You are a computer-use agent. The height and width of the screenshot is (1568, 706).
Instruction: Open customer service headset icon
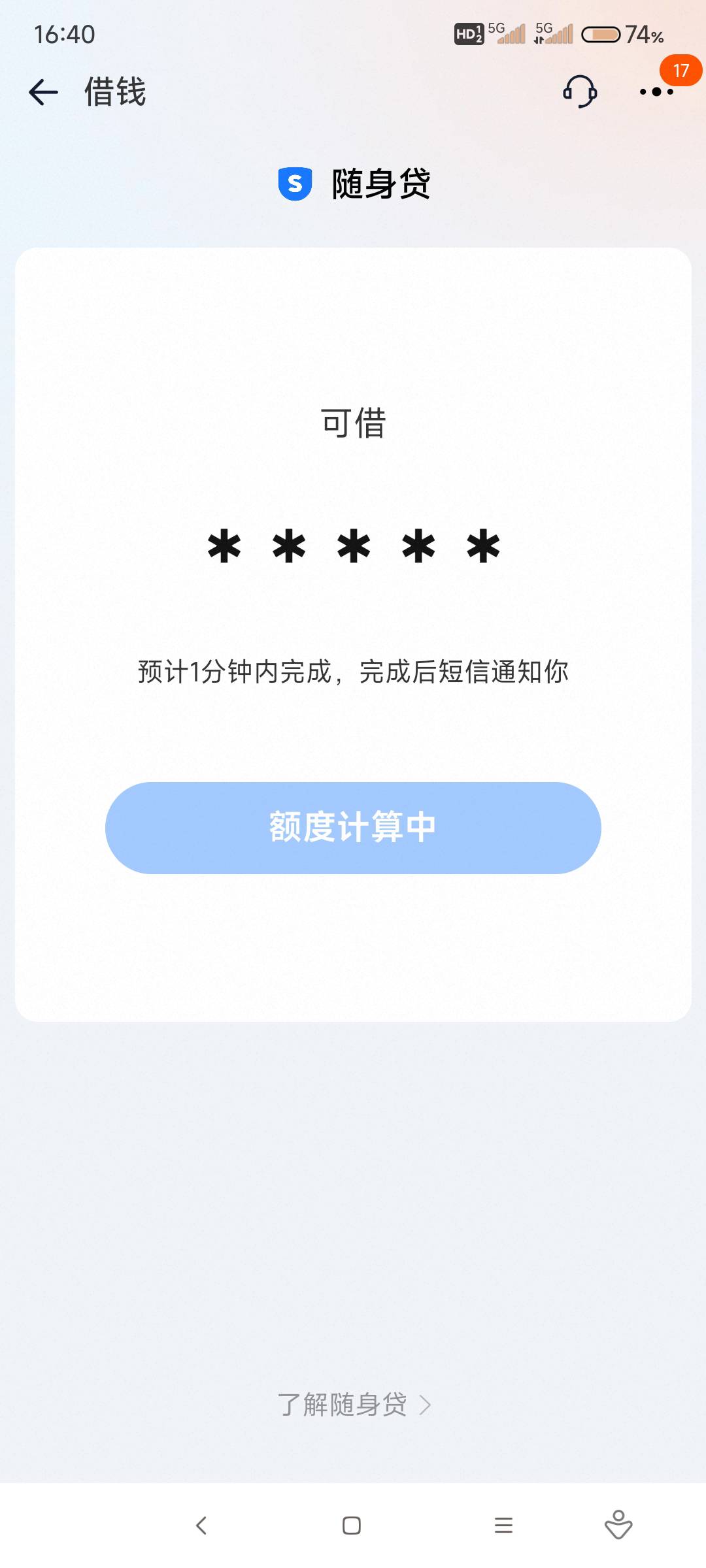click(x=580, y=91)
